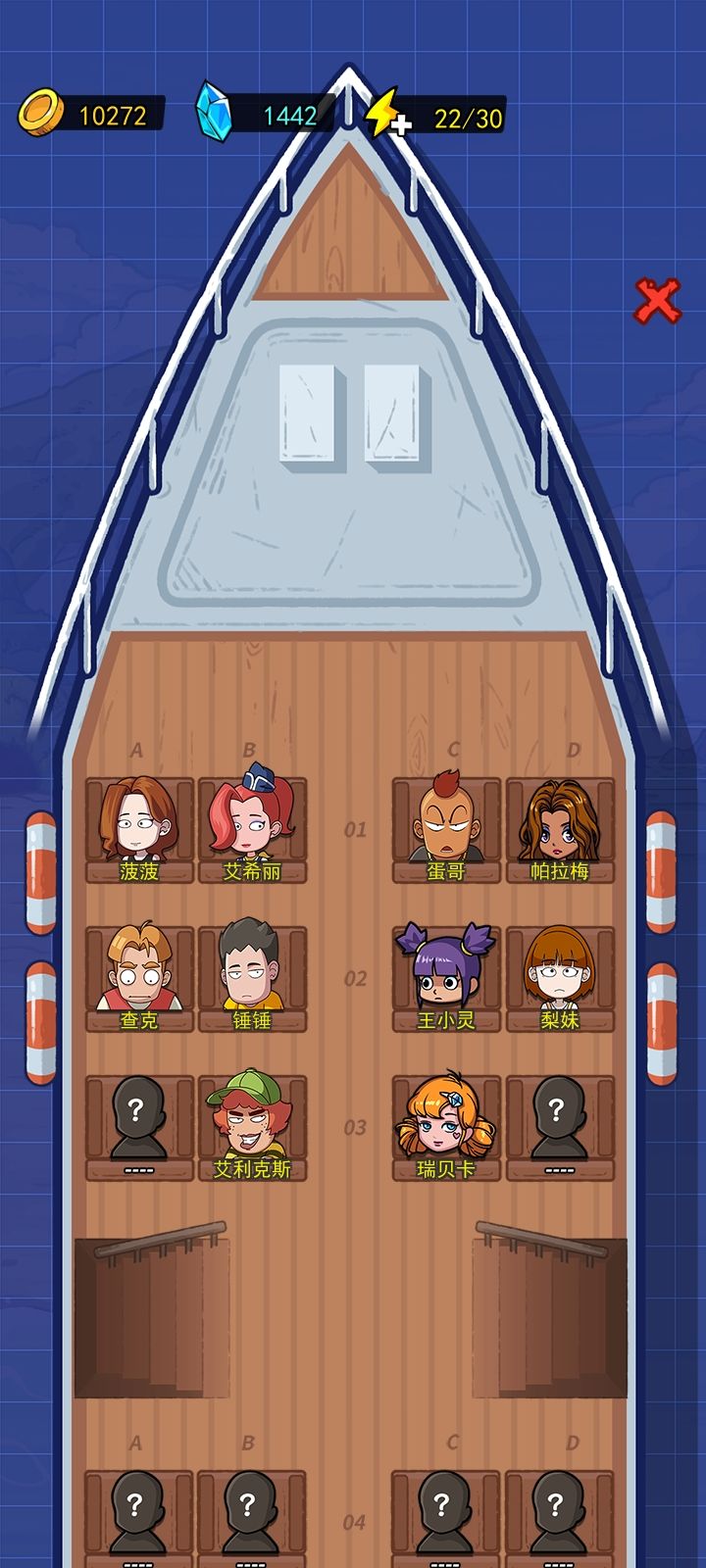Viewport: 706px width, 1568px height.
Task: Select passenger 菠菠 in seat 01A
Action: click(x=139, y=830)
